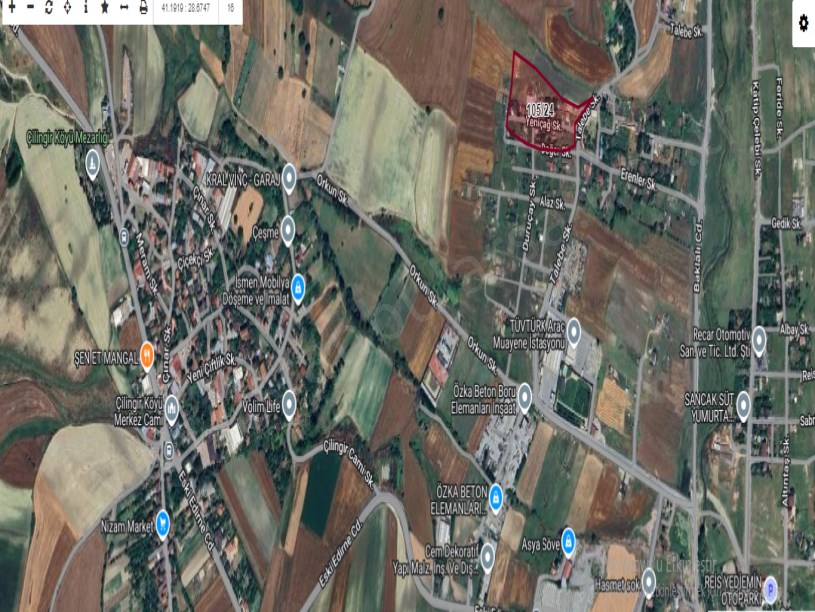
Task: Refresh the map view
Action: [49, 7]
